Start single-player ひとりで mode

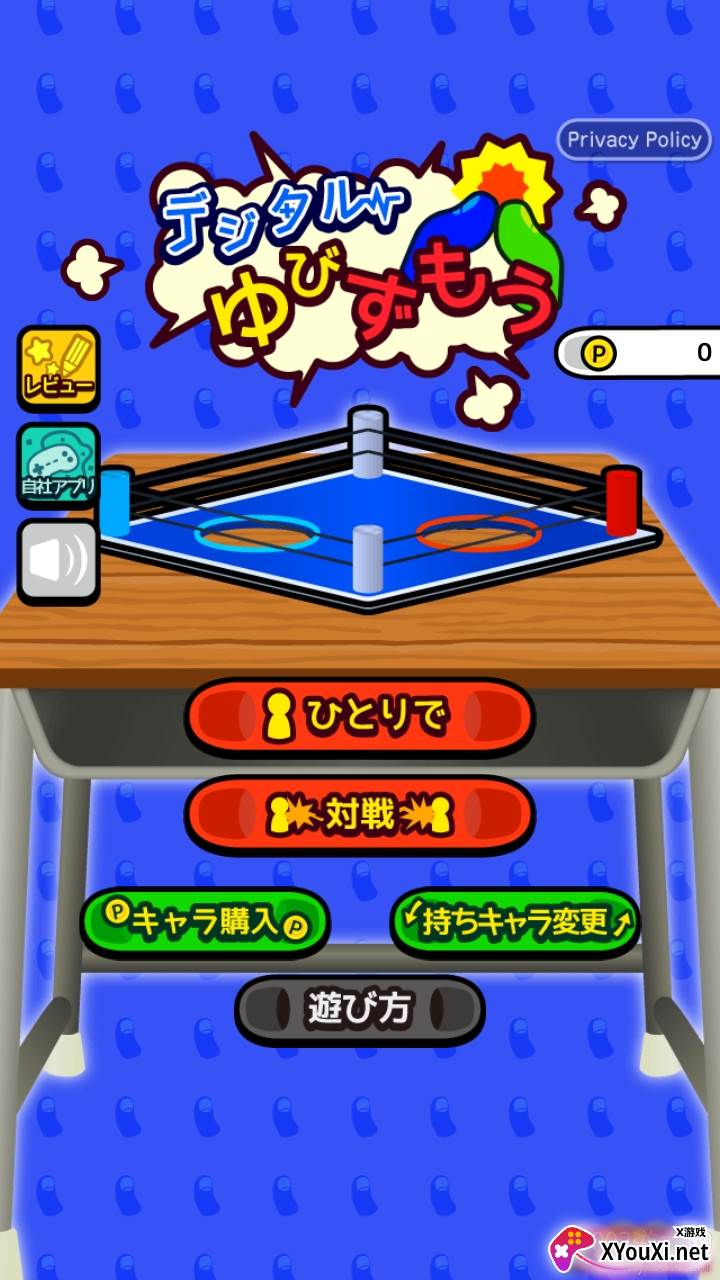point(360,717)
